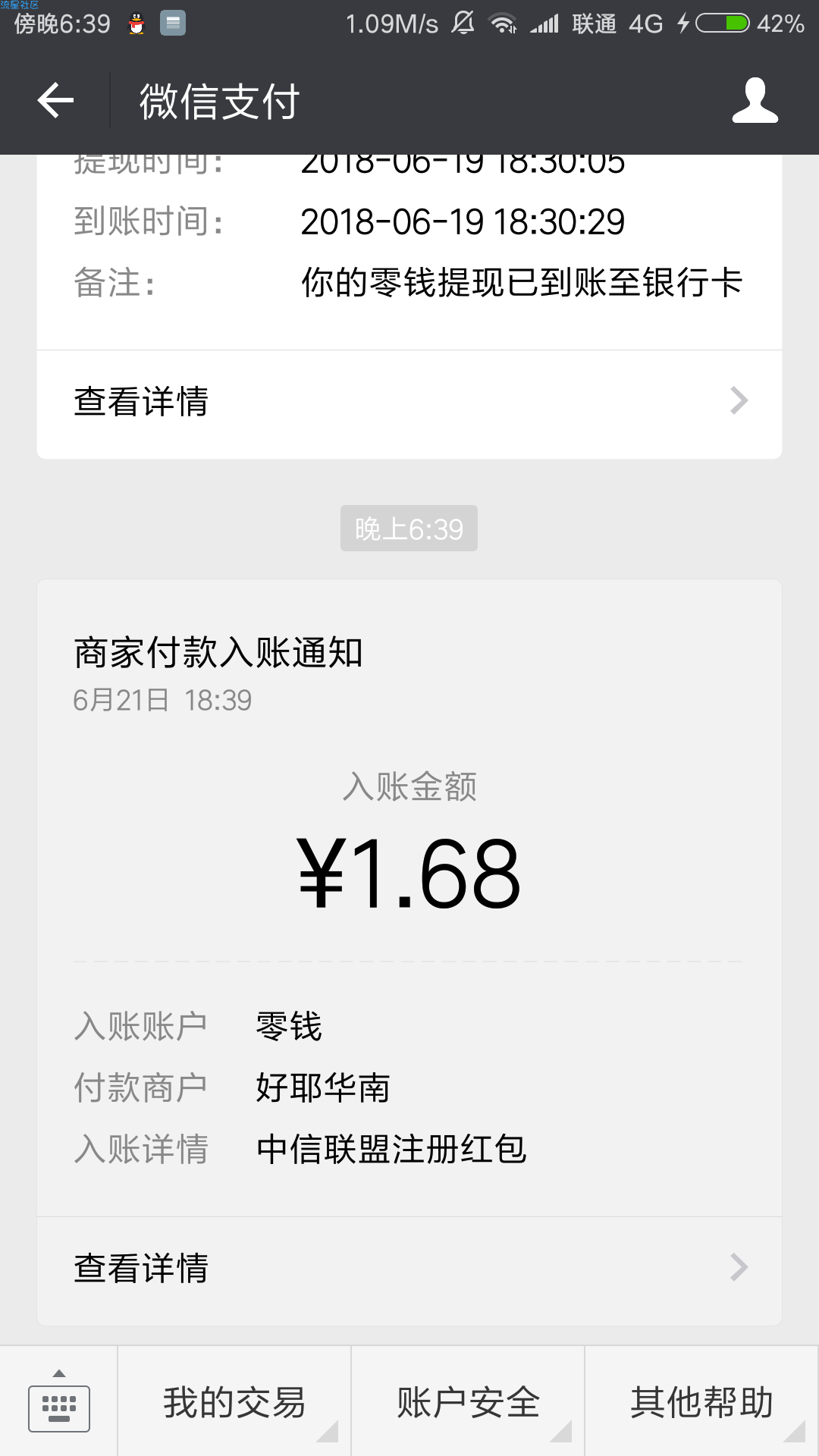
Task: Switch to keyboard input mode
Action: point(59,1402)
